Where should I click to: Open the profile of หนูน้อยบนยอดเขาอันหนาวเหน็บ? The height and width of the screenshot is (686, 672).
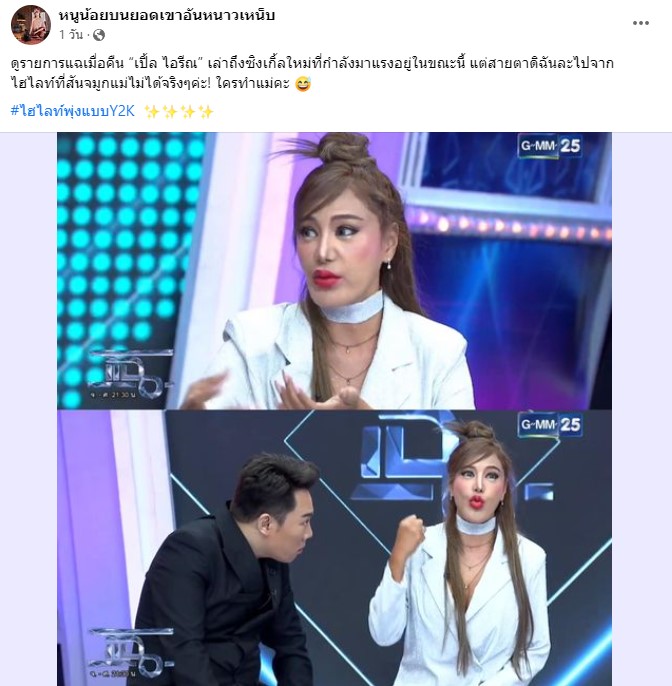[x=166, y=15]
